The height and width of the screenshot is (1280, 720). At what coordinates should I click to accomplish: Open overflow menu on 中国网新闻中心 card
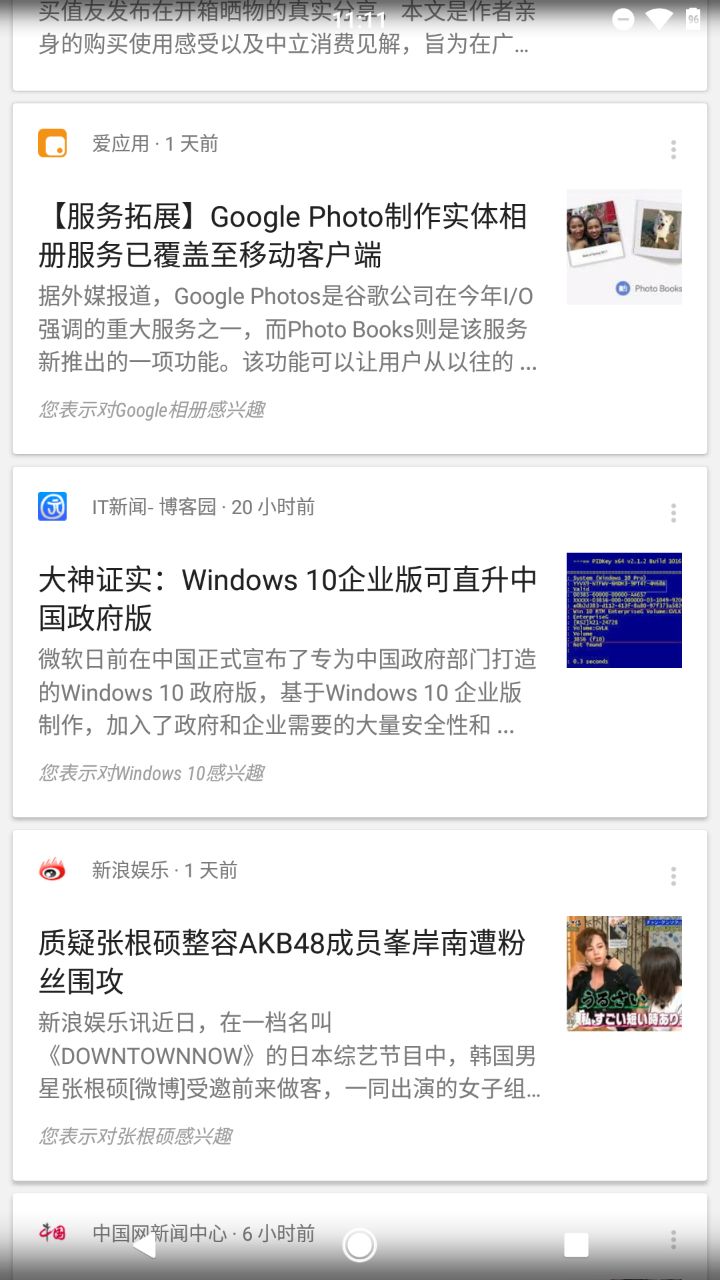[x=673, y=1238]
